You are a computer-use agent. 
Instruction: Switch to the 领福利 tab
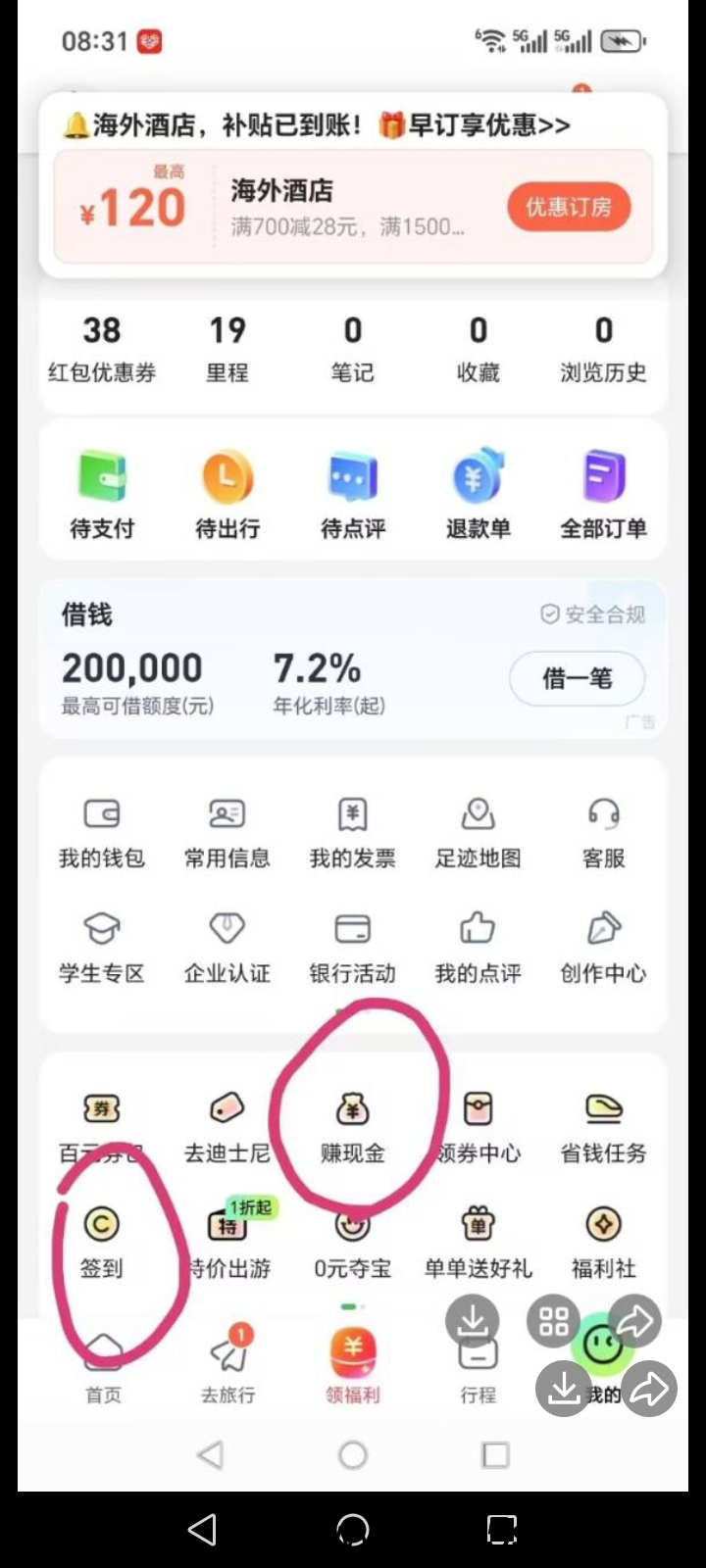coord(353,1365)
